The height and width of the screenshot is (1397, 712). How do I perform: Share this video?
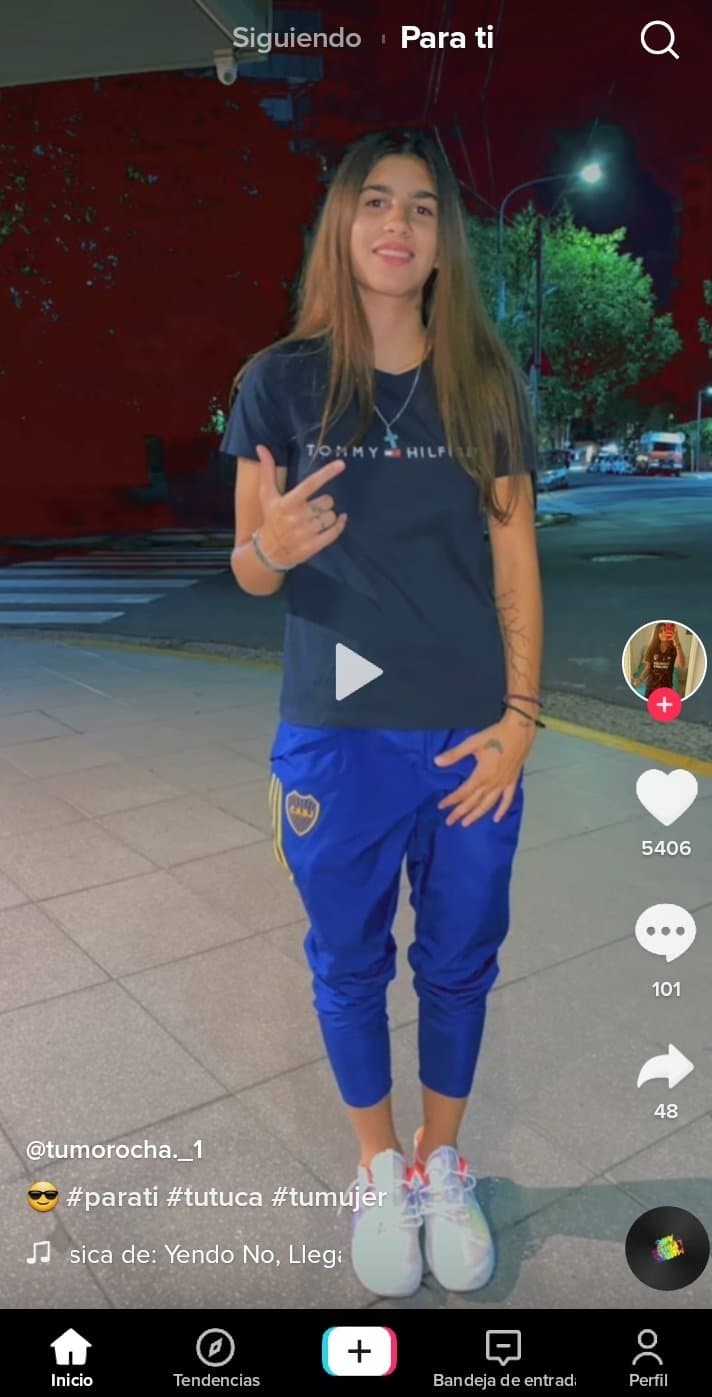tap(666, 1067)
